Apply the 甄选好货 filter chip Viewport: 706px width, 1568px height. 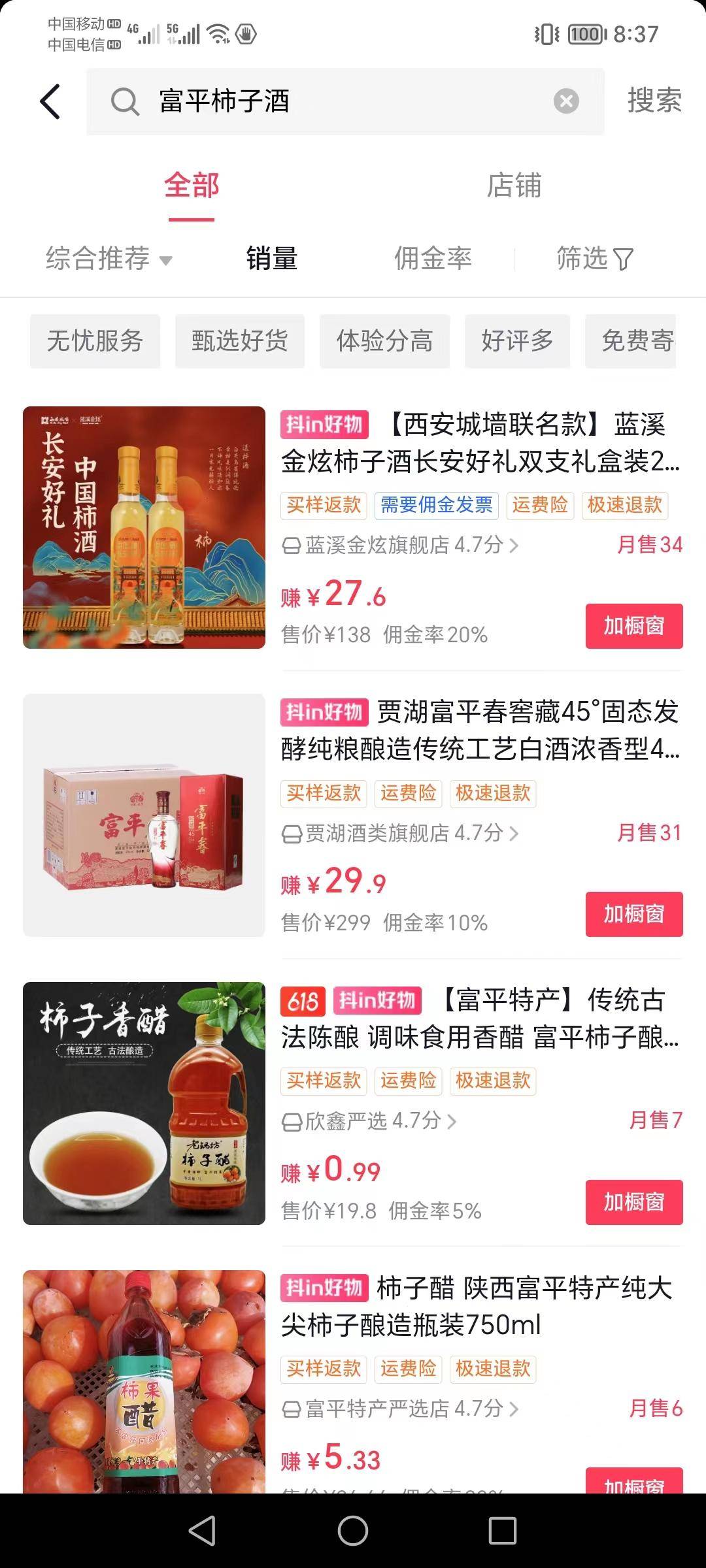click(240, 341)
